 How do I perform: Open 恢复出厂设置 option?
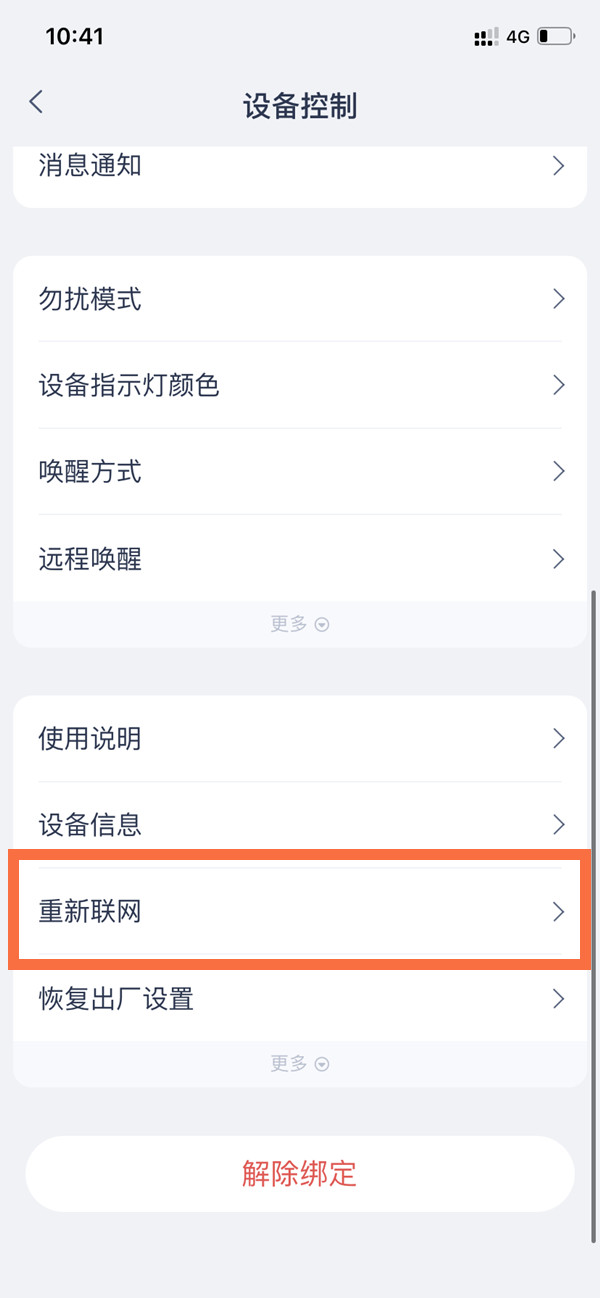(300, 998)
